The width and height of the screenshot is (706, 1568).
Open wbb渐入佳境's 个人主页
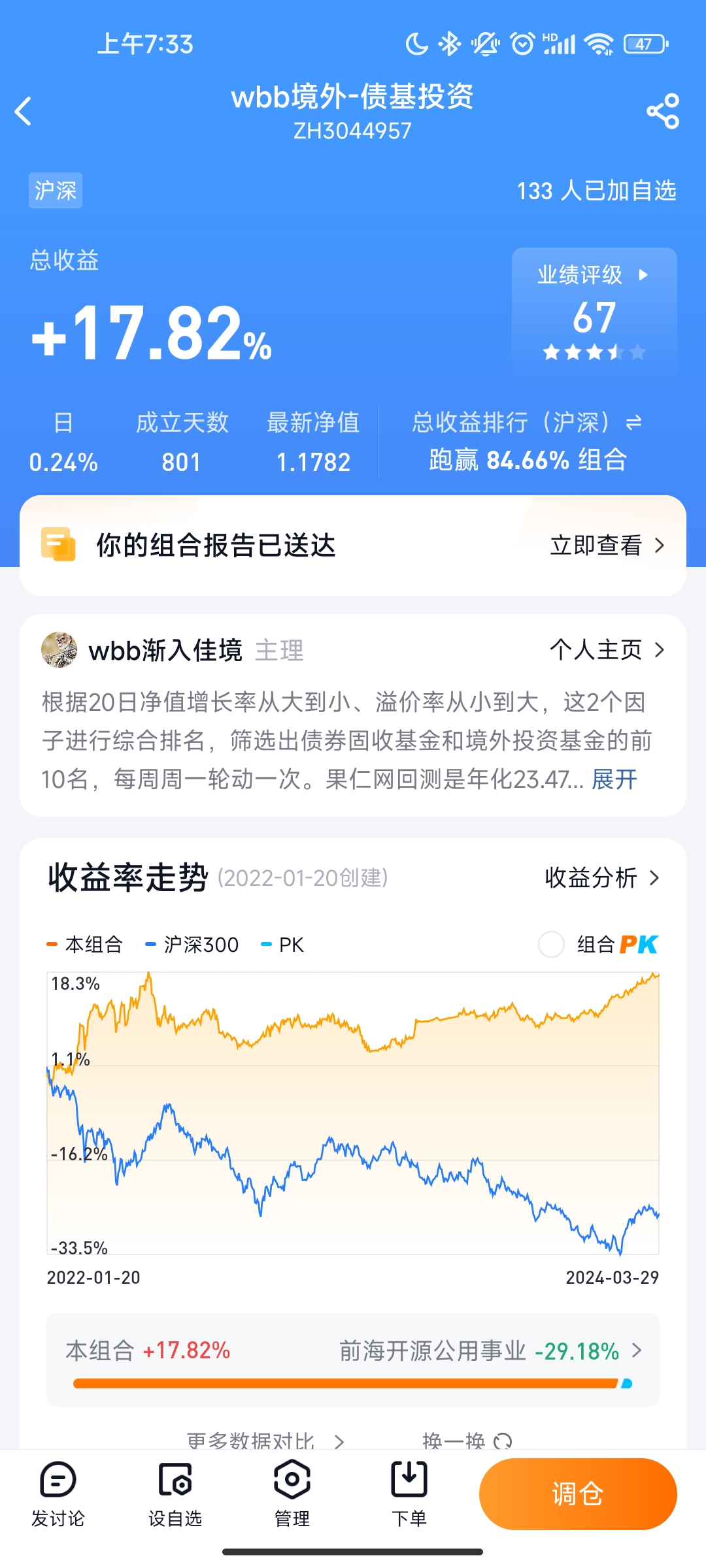(607, 650)
